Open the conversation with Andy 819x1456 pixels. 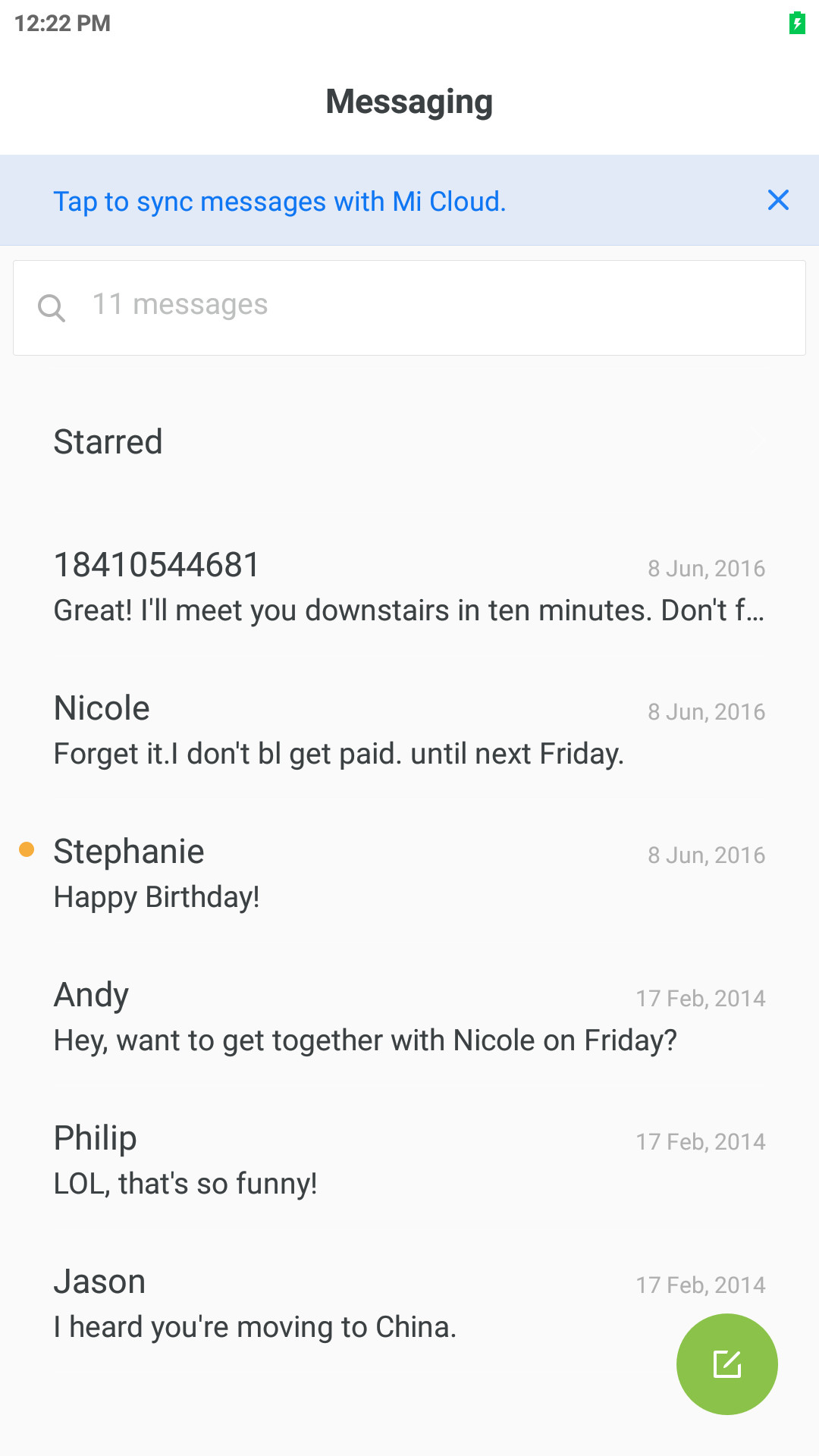(409, 1018)
